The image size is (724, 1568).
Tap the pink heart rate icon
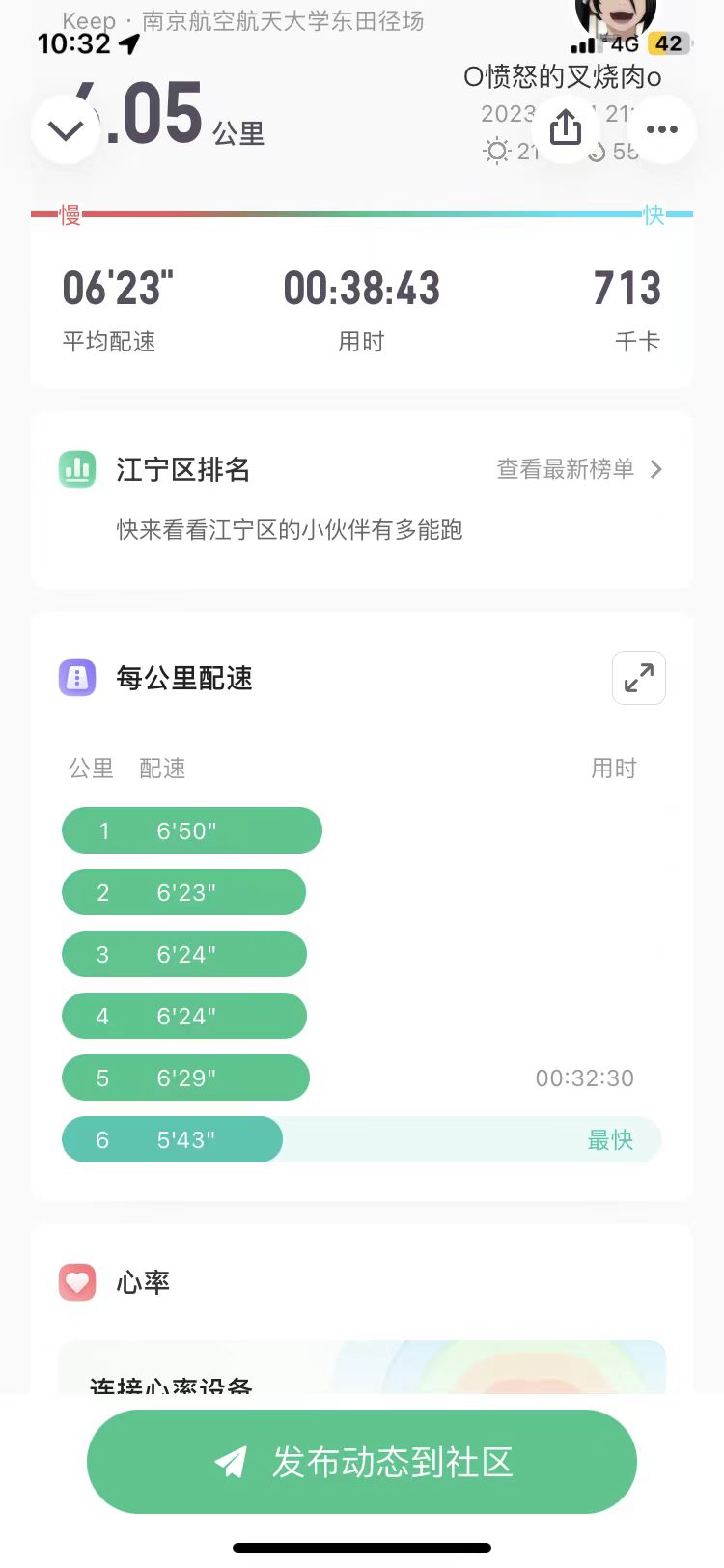(x=77, y=1282)
